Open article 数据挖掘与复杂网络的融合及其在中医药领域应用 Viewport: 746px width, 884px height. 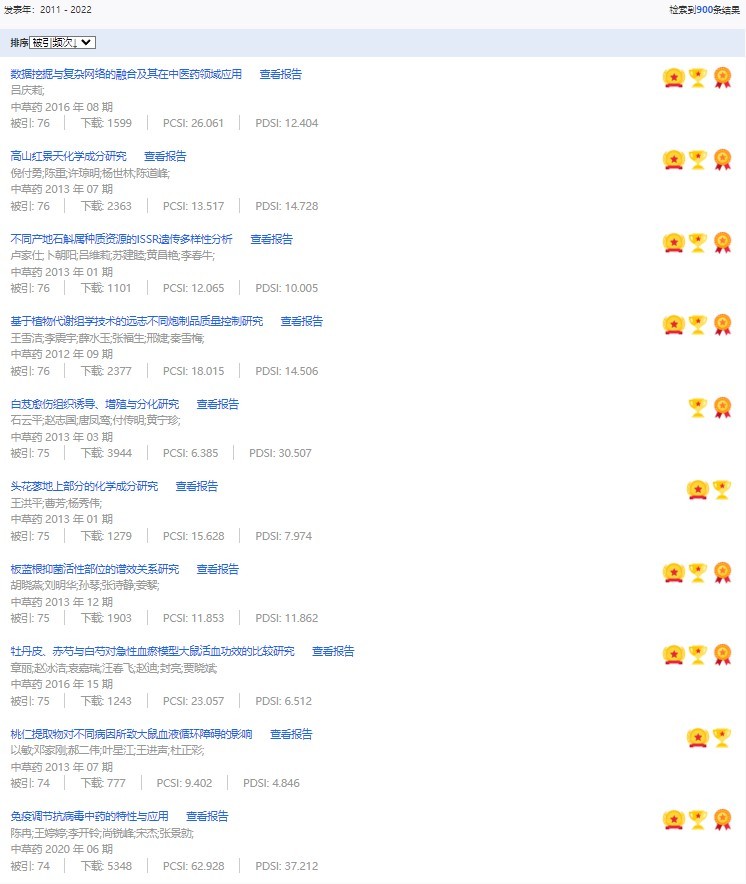point(126,74)
